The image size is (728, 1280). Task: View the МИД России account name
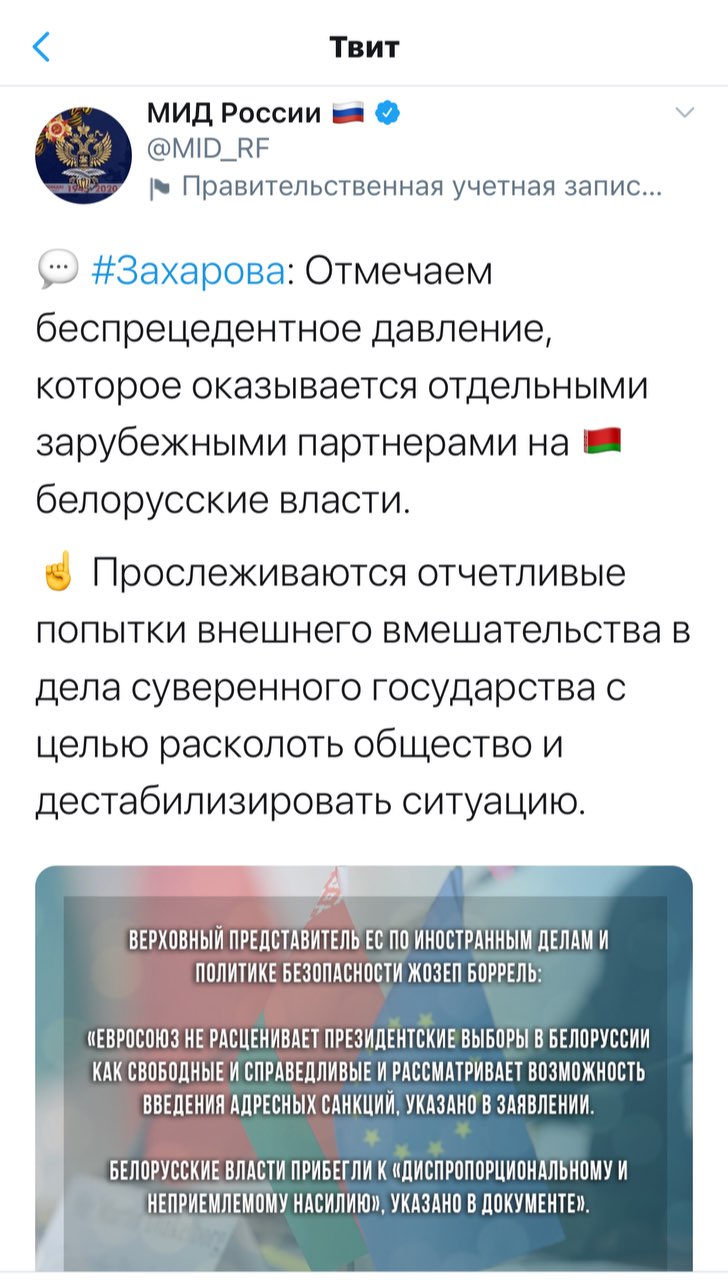pyautogui.click(x=234, y=113)
